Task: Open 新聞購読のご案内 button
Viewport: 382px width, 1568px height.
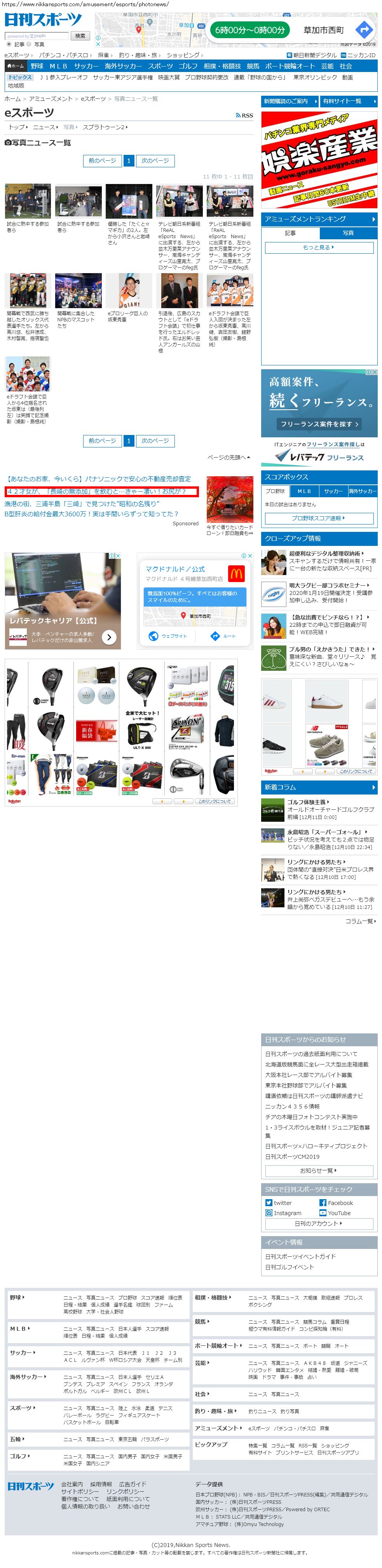Action: coord(290,101)
